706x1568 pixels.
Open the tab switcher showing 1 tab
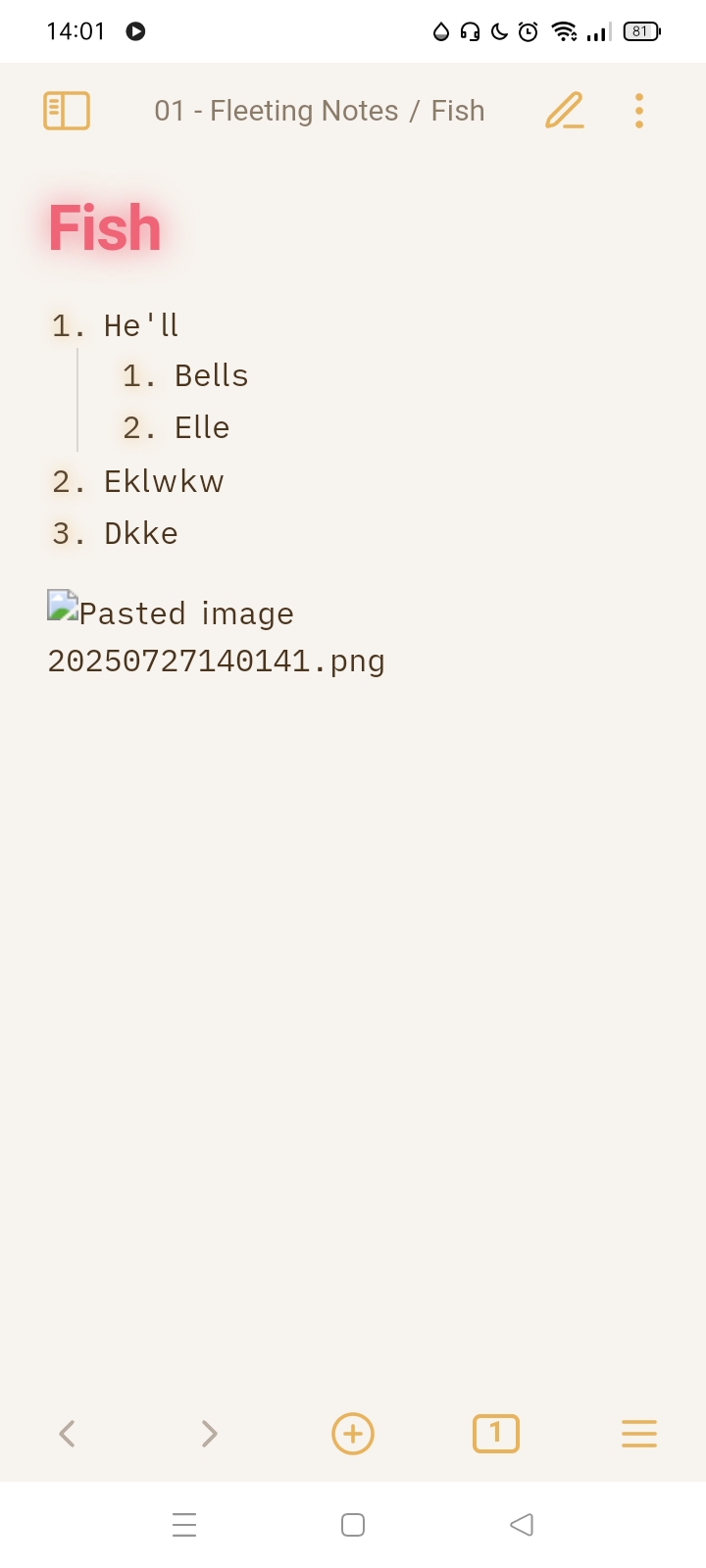pos(496,1434)
